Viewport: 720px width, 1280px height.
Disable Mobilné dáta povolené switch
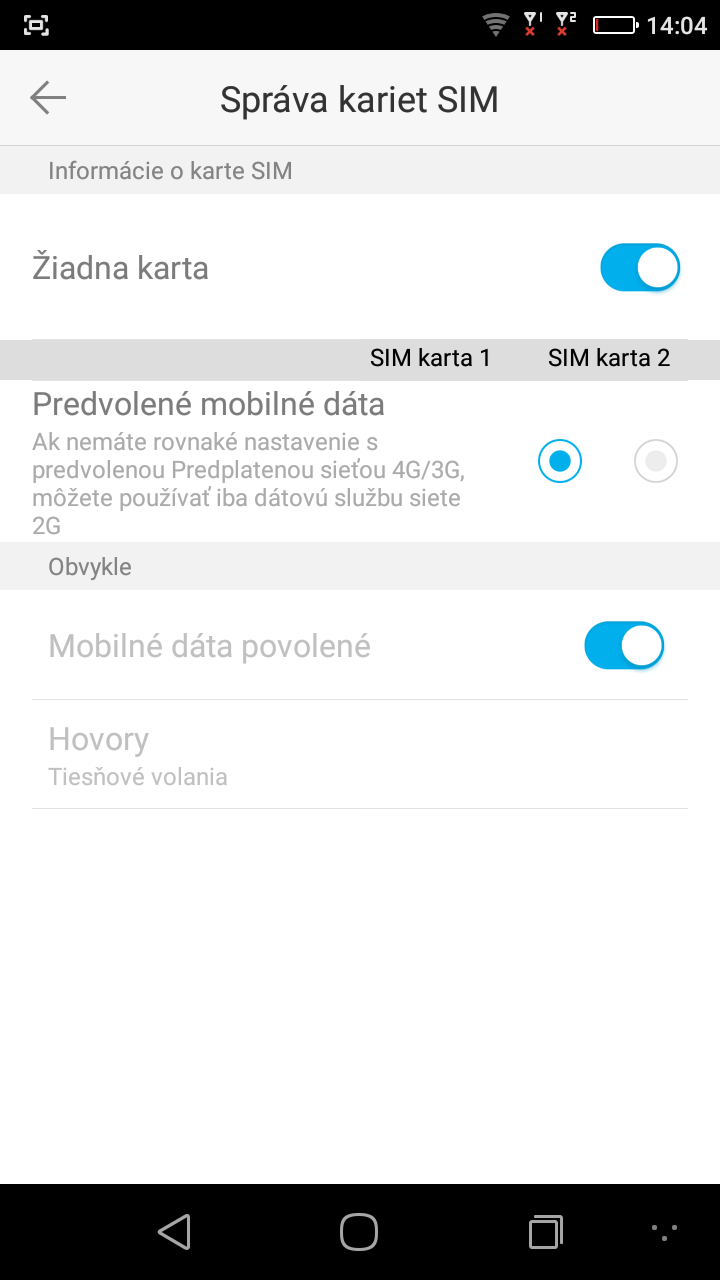(x=624, y=646)
